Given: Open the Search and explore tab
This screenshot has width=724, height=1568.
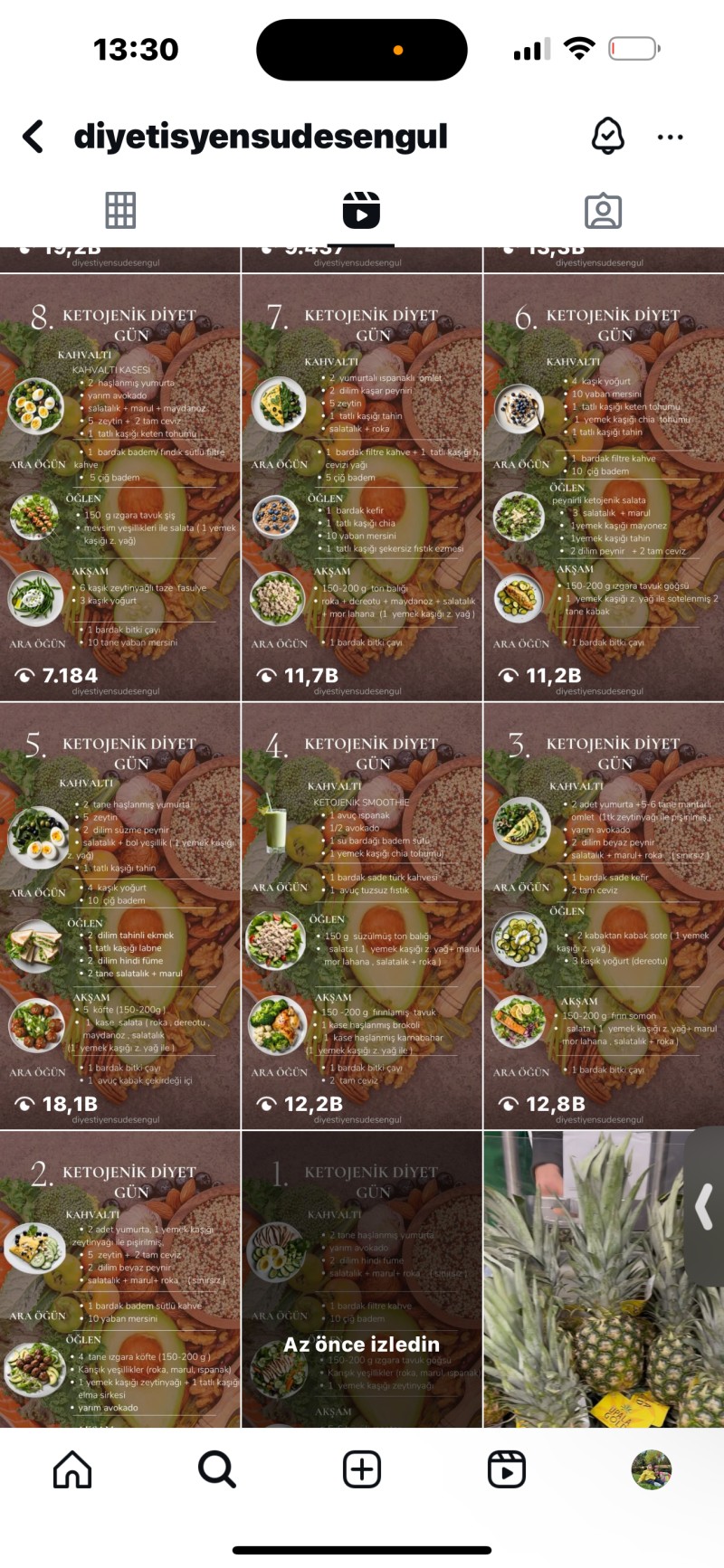Looking at the screenshot, I should pyautogui.click(x=217, y=1469).
